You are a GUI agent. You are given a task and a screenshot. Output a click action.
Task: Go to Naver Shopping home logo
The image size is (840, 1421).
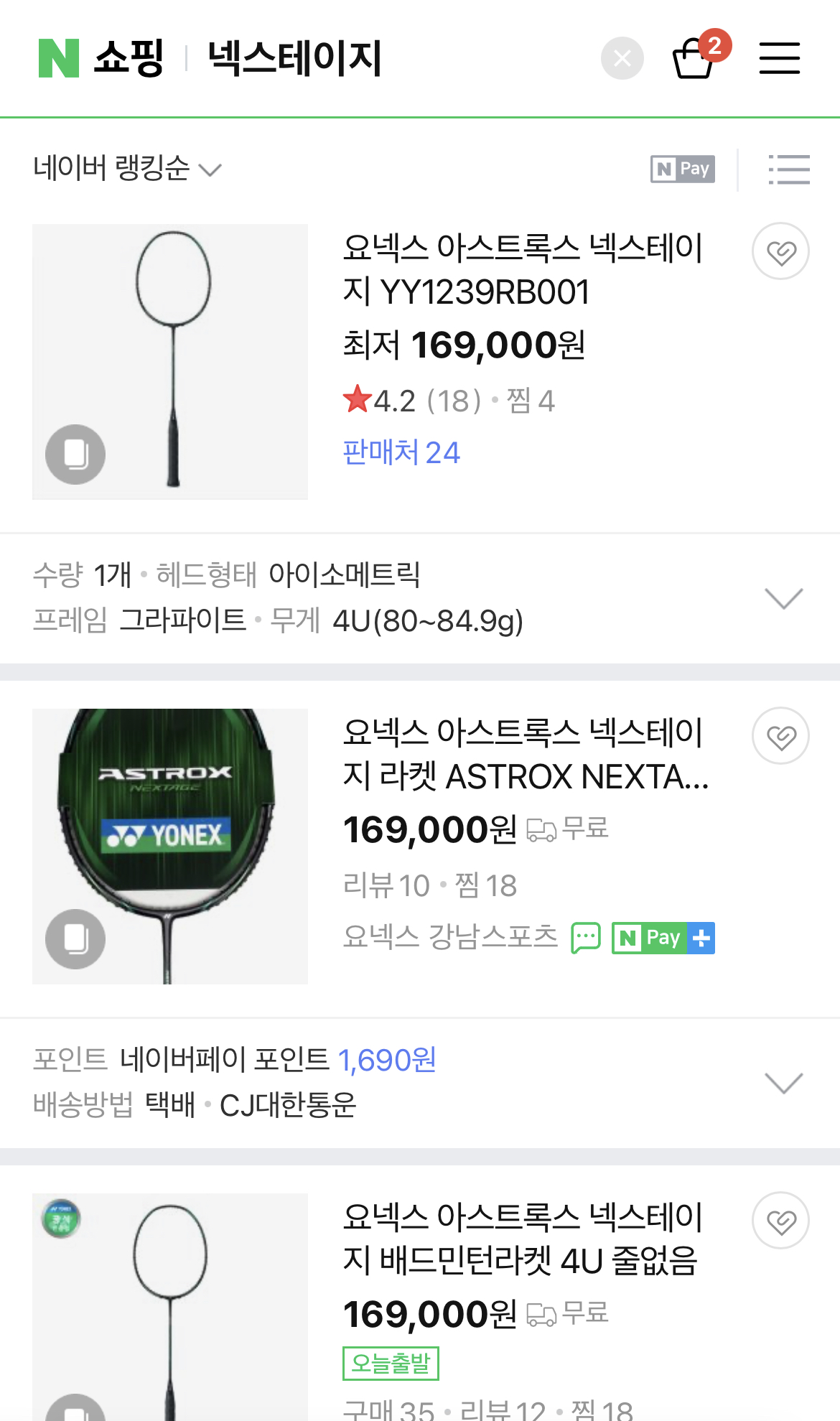click(101, 58)
